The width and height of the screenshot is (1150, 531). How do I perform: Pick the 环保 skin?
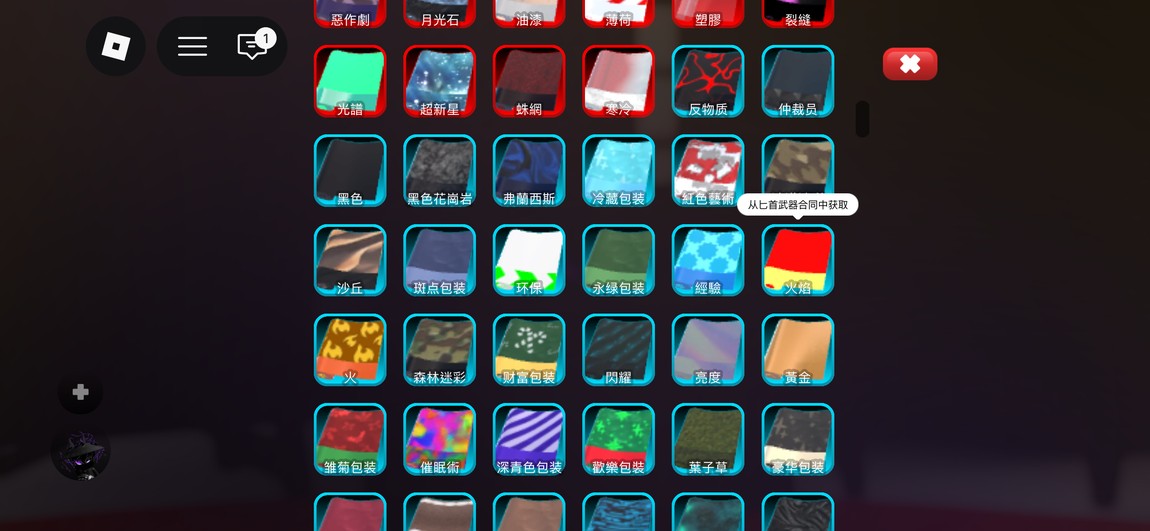tap(529, 260)
